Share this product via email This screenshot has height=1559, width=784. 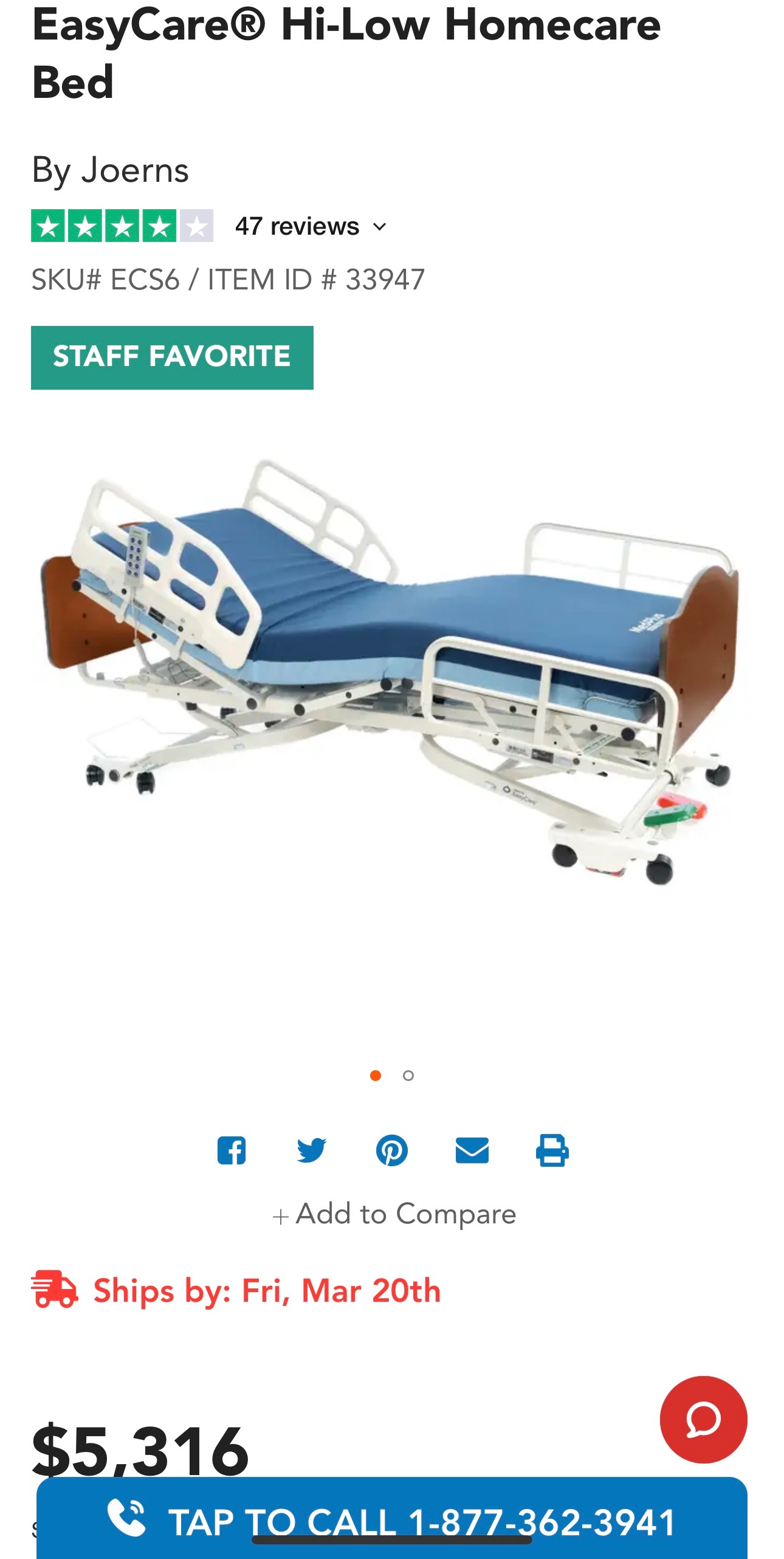[x=472, y=1150]
